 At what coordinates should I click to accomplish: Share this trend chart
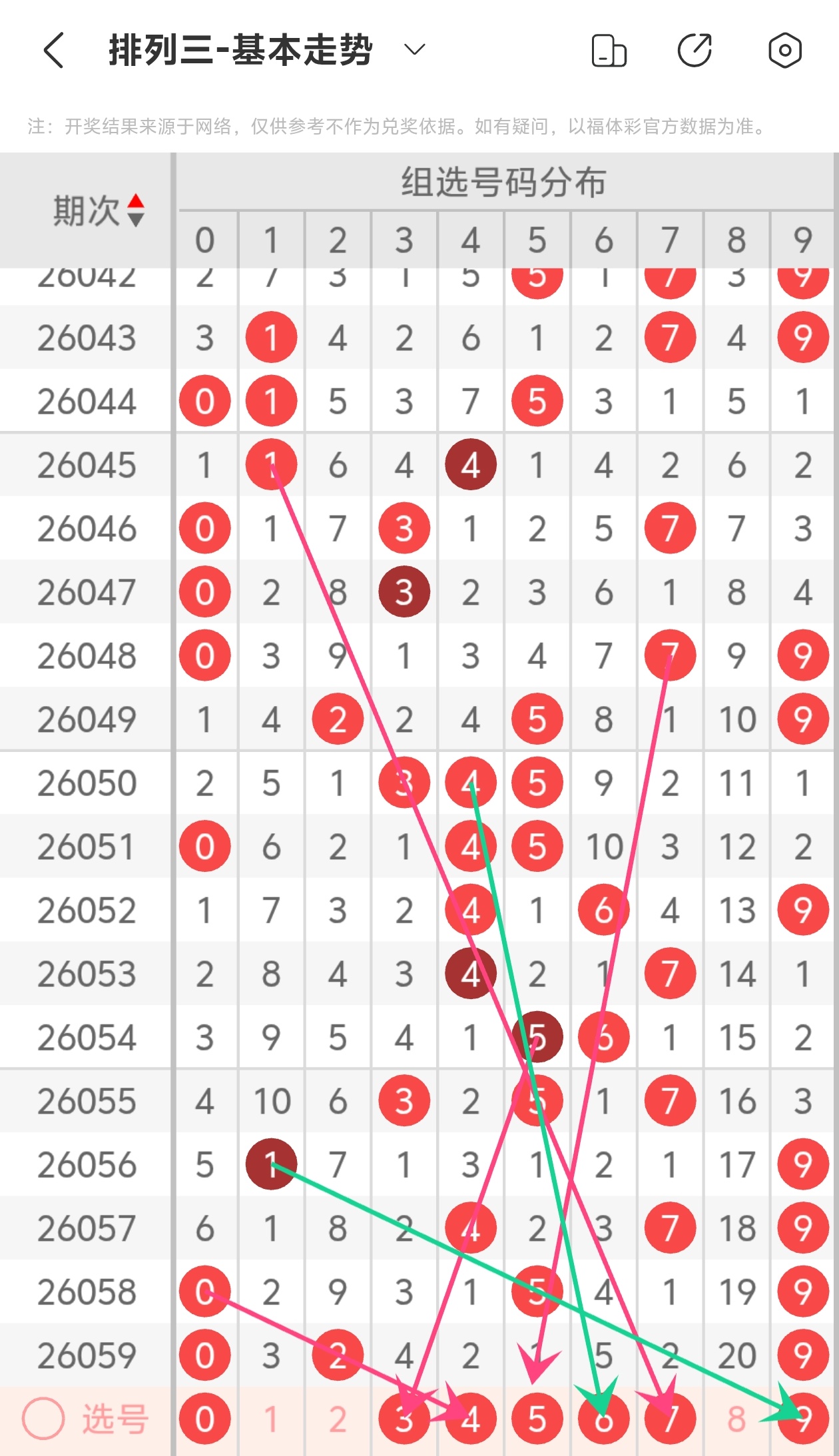(695, 51)
